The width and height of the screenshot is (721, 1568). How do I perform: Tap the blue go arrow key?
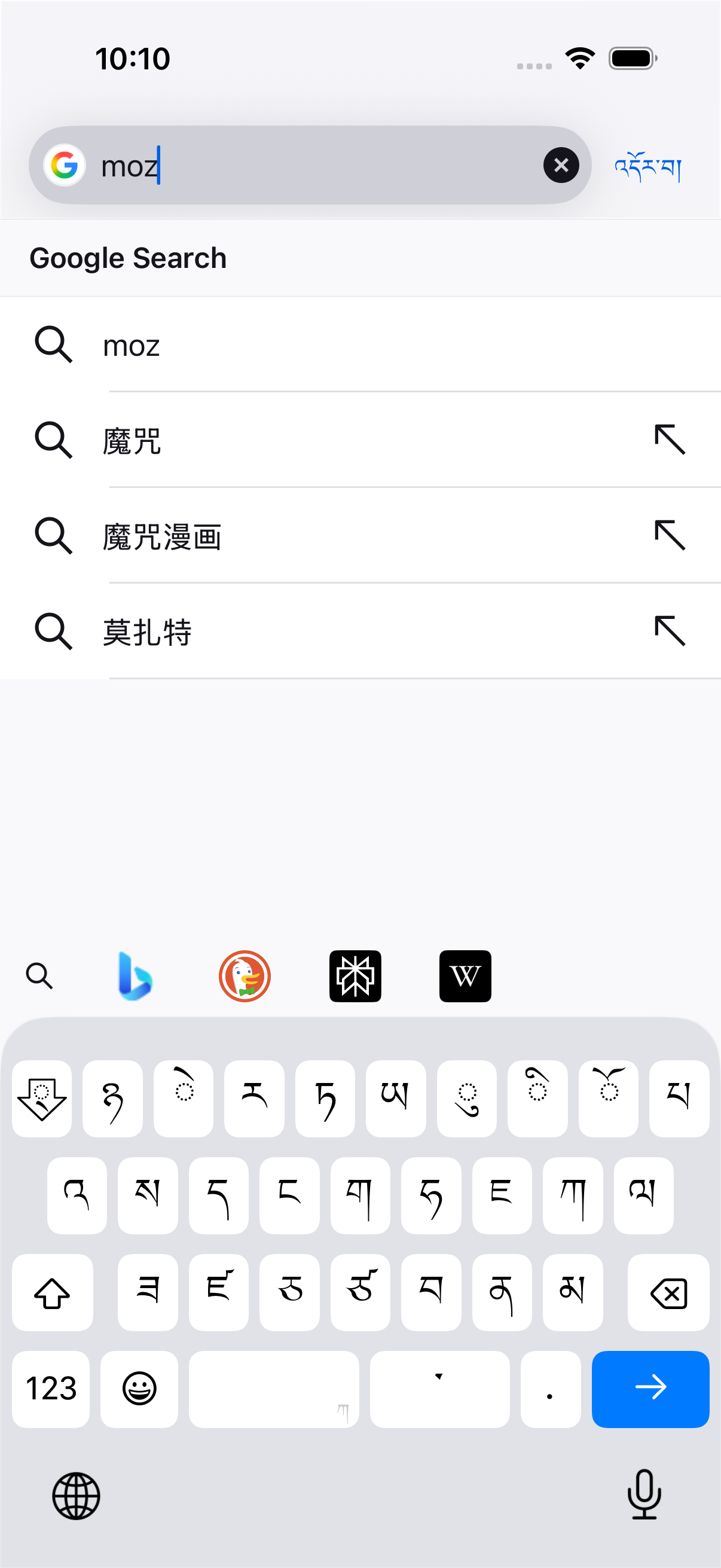(650, 1389)
